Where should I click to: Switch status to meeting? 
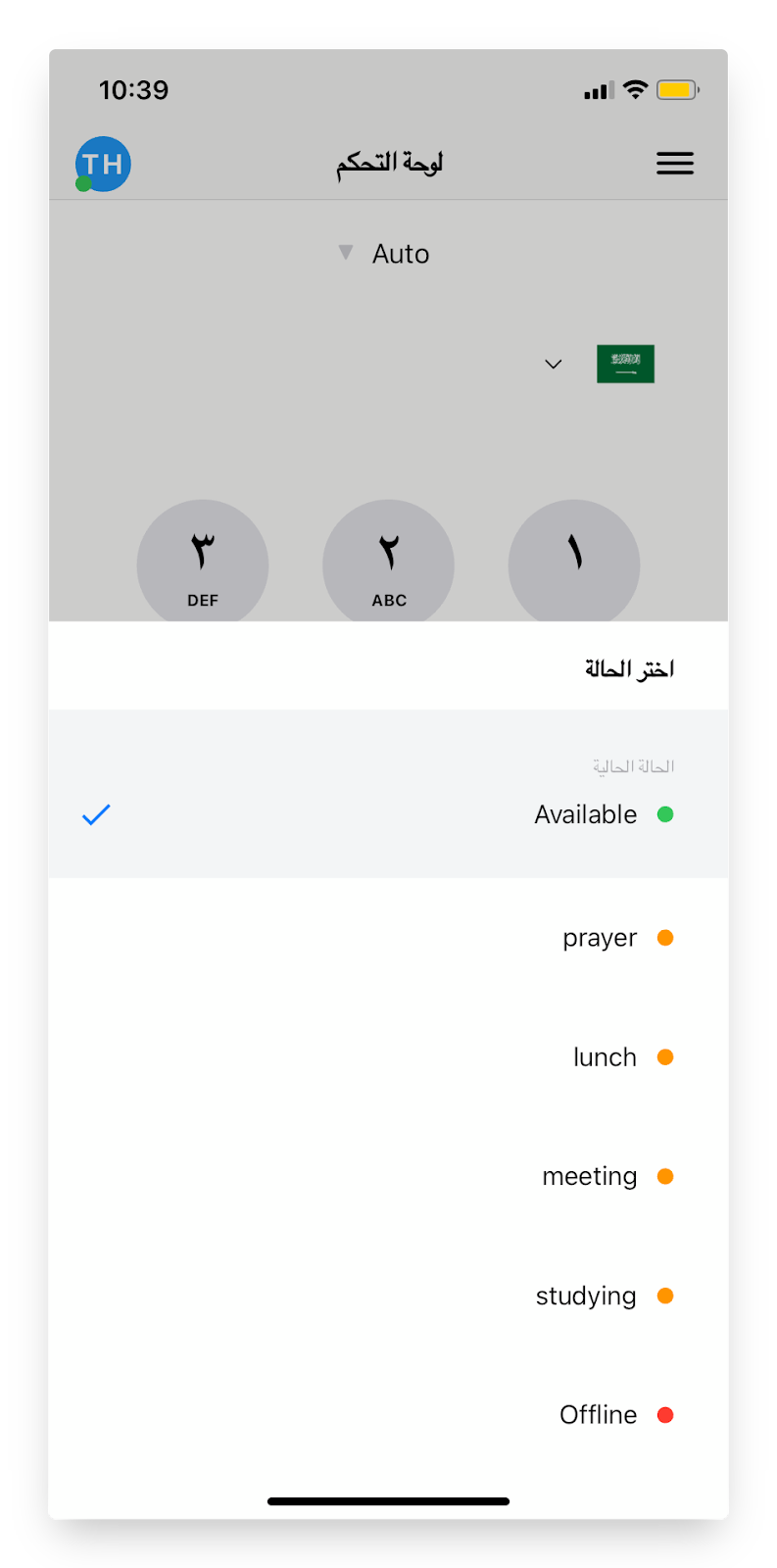[x=590, y=1176]
